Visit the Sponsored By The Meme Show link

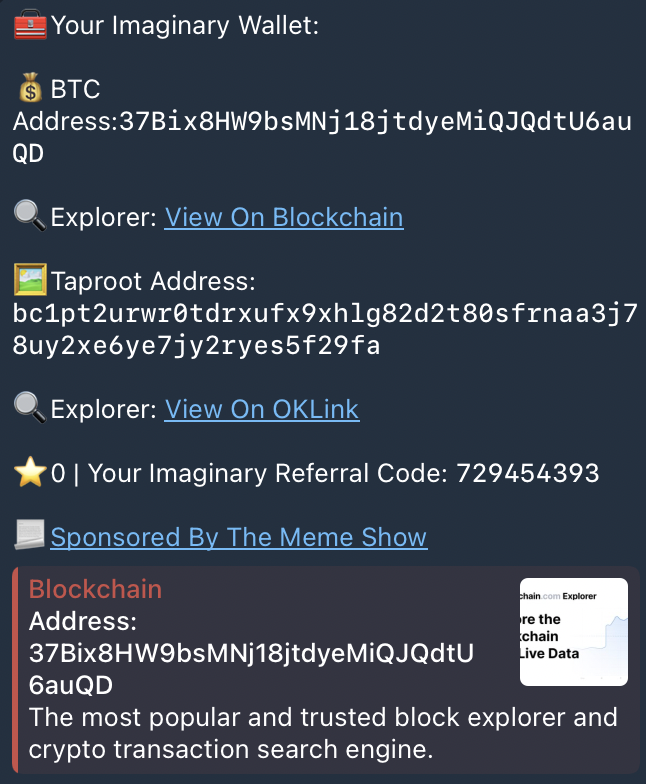click(238, 537)
